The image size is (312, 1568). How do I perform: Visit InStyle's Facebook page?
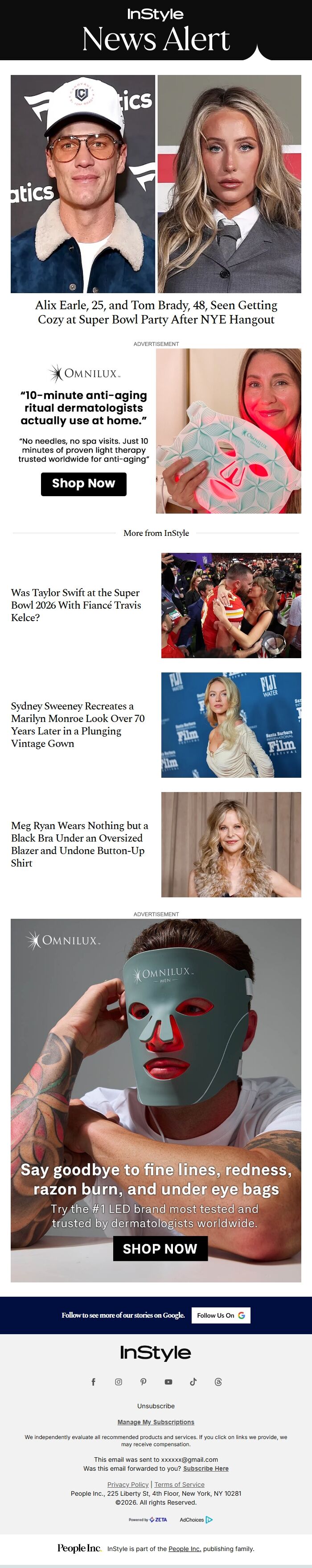[x=94, y=1382]
